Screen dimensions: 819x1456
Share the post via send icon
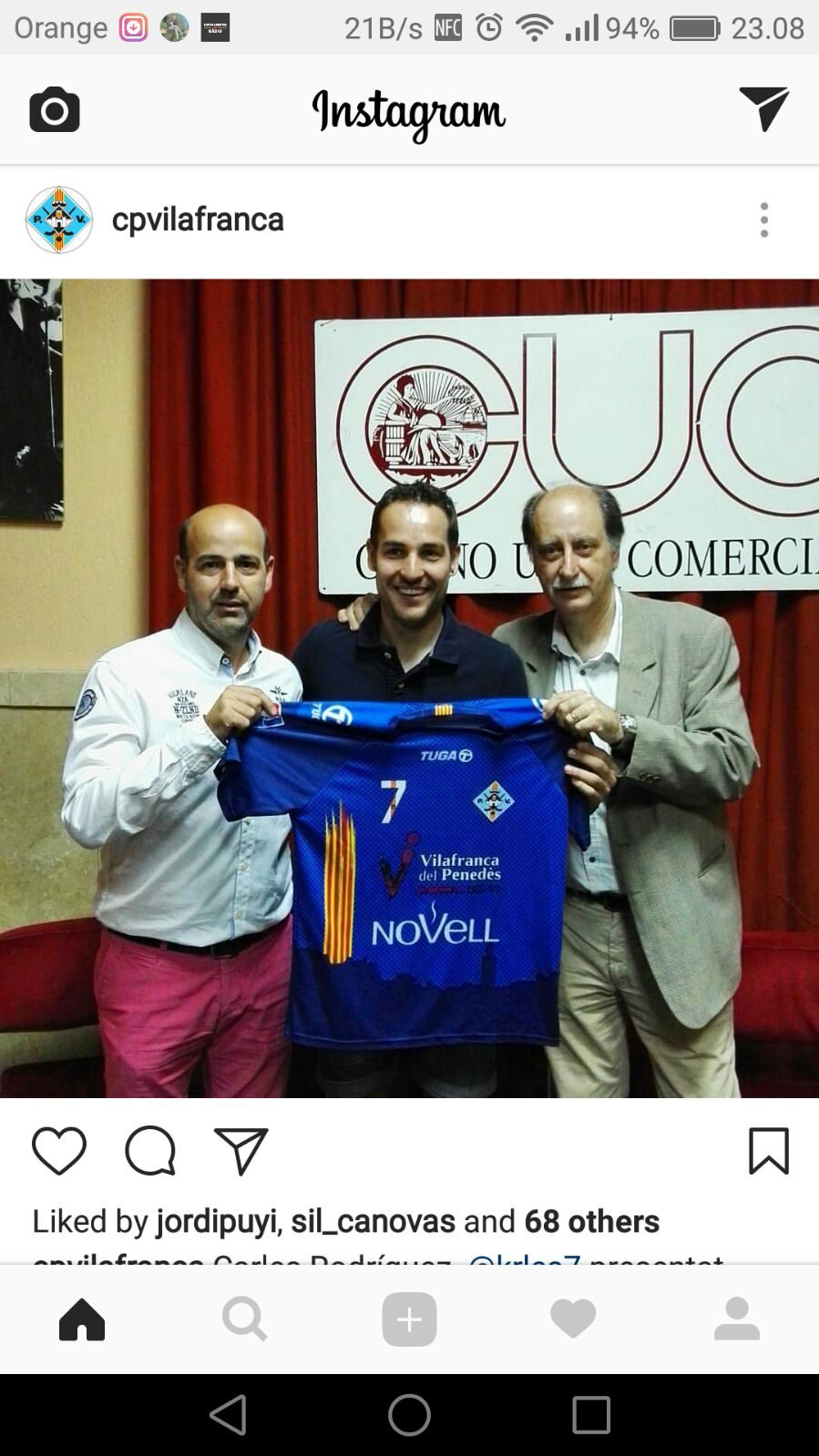pyautogui.click(x=241, y=1151)
